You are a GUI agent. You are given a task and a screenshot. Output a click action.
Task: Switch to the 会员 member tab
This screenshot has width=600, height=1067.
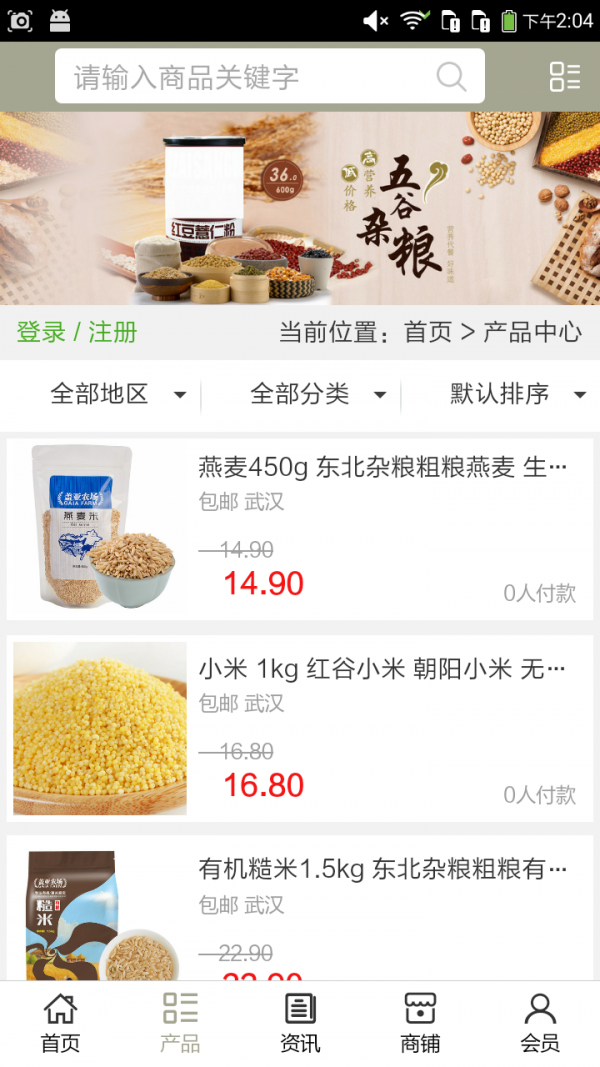540,1023
